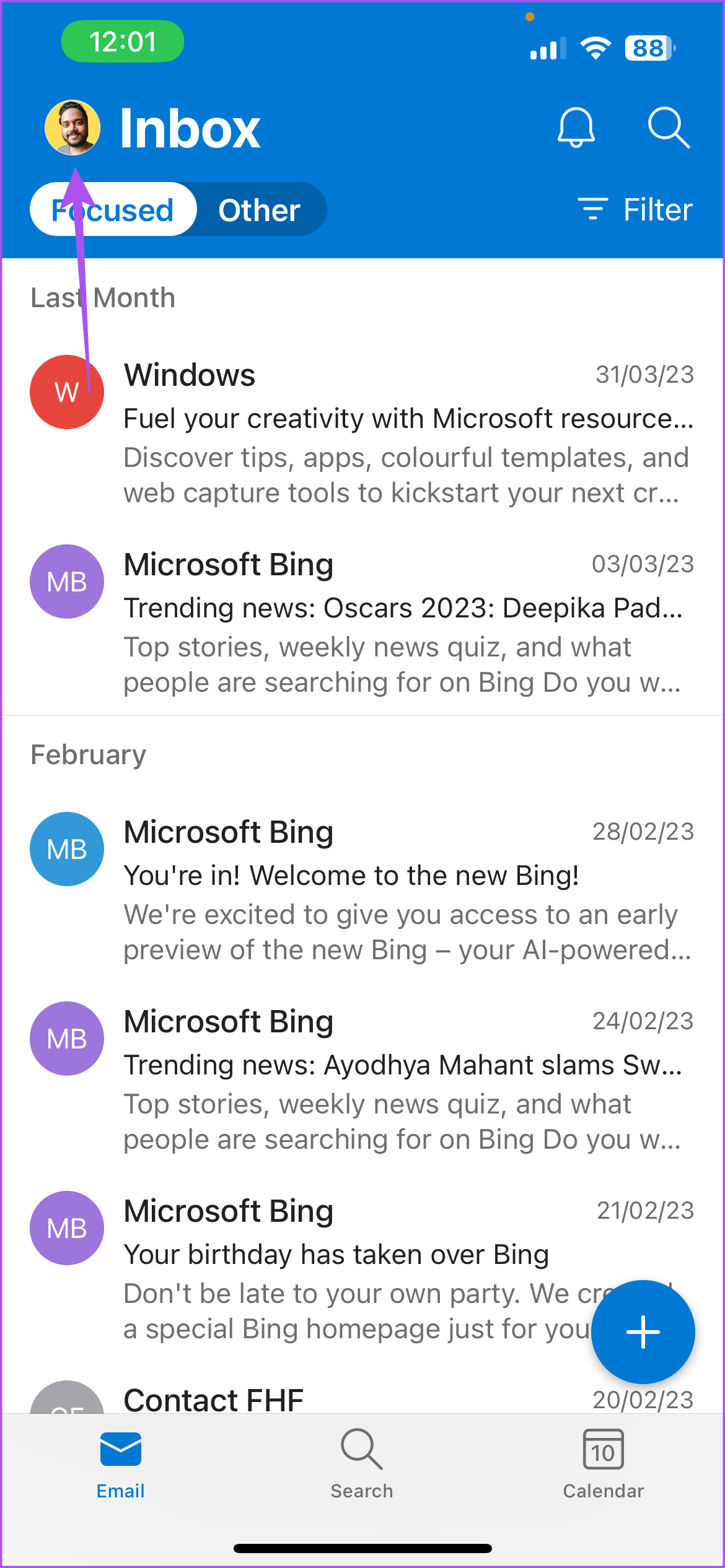Open Microsoft Bing email about Oscars 2023
This screenshot has height=1568, width=725.
(362, 622)
